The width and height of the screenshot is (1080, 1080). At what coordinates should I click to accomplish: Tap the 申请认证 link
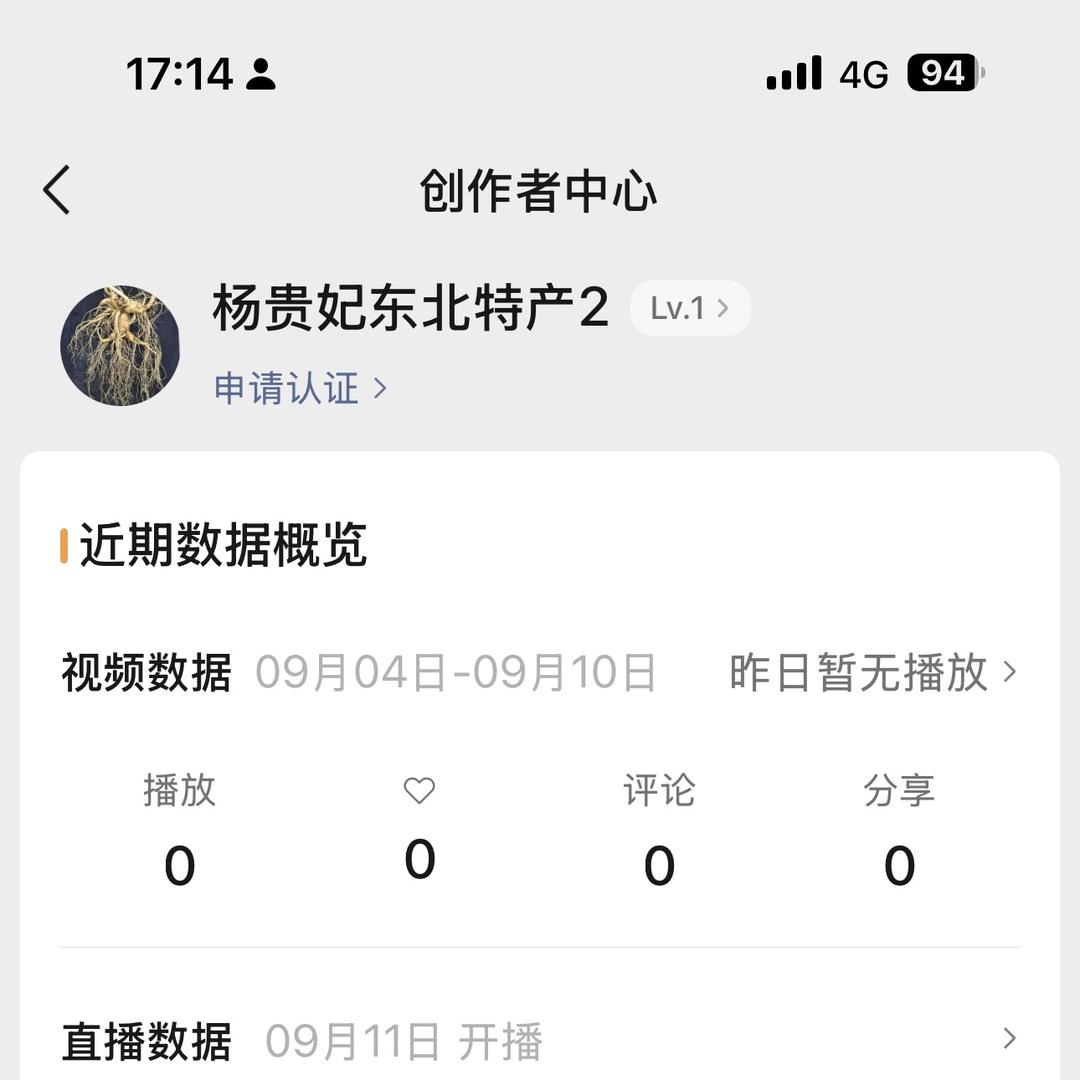[x=300, y=388]
